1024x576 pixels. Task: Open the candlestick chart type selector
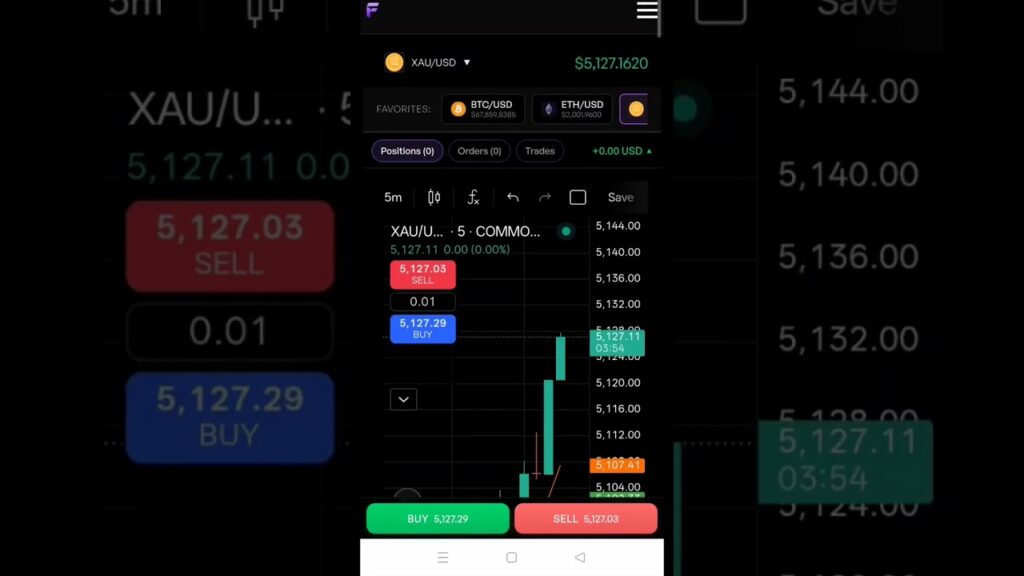pyautogui.click(x=434, y=198)
